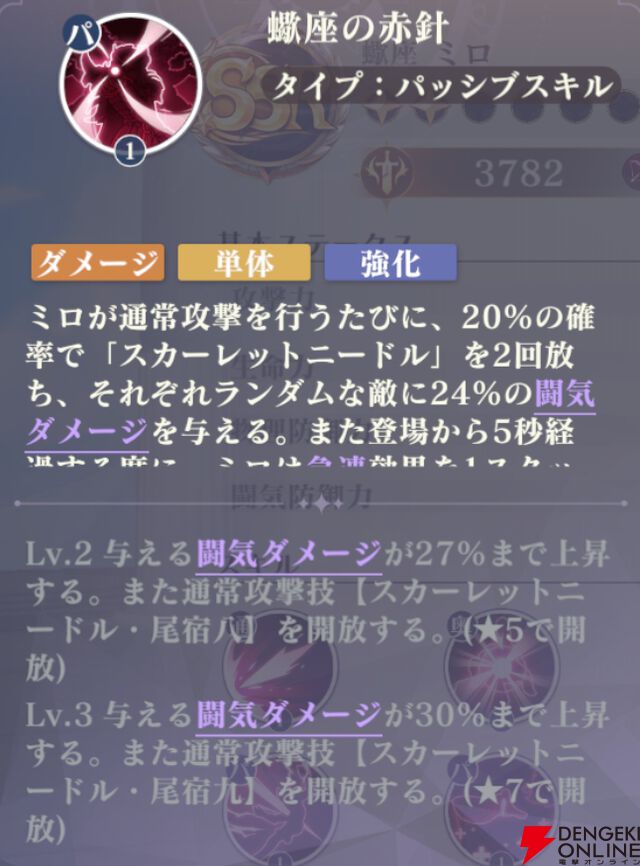Open 闘気ダメージ link in Lv.2 description

coord(288,552)
